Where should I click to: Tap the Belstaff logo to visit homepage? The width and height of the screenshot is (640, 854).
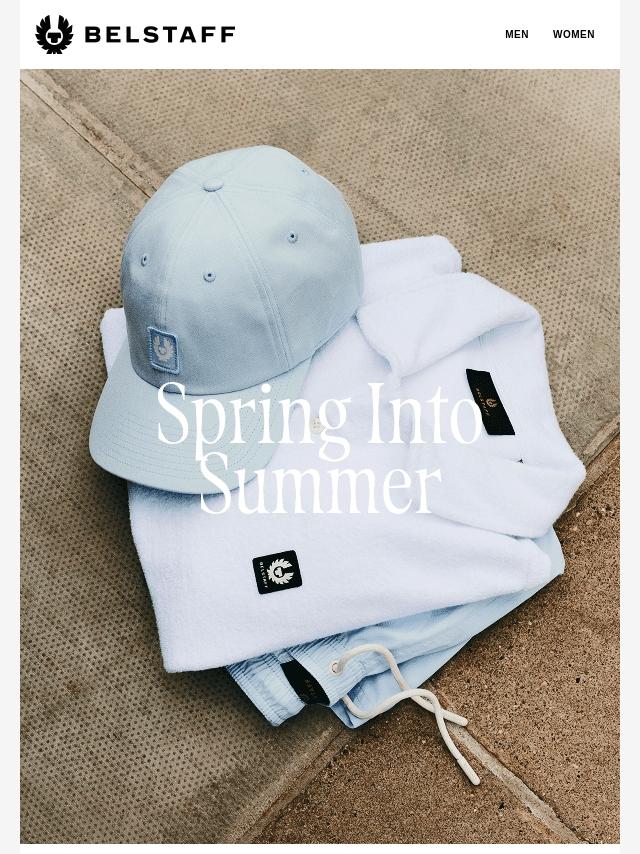(135, 35)
